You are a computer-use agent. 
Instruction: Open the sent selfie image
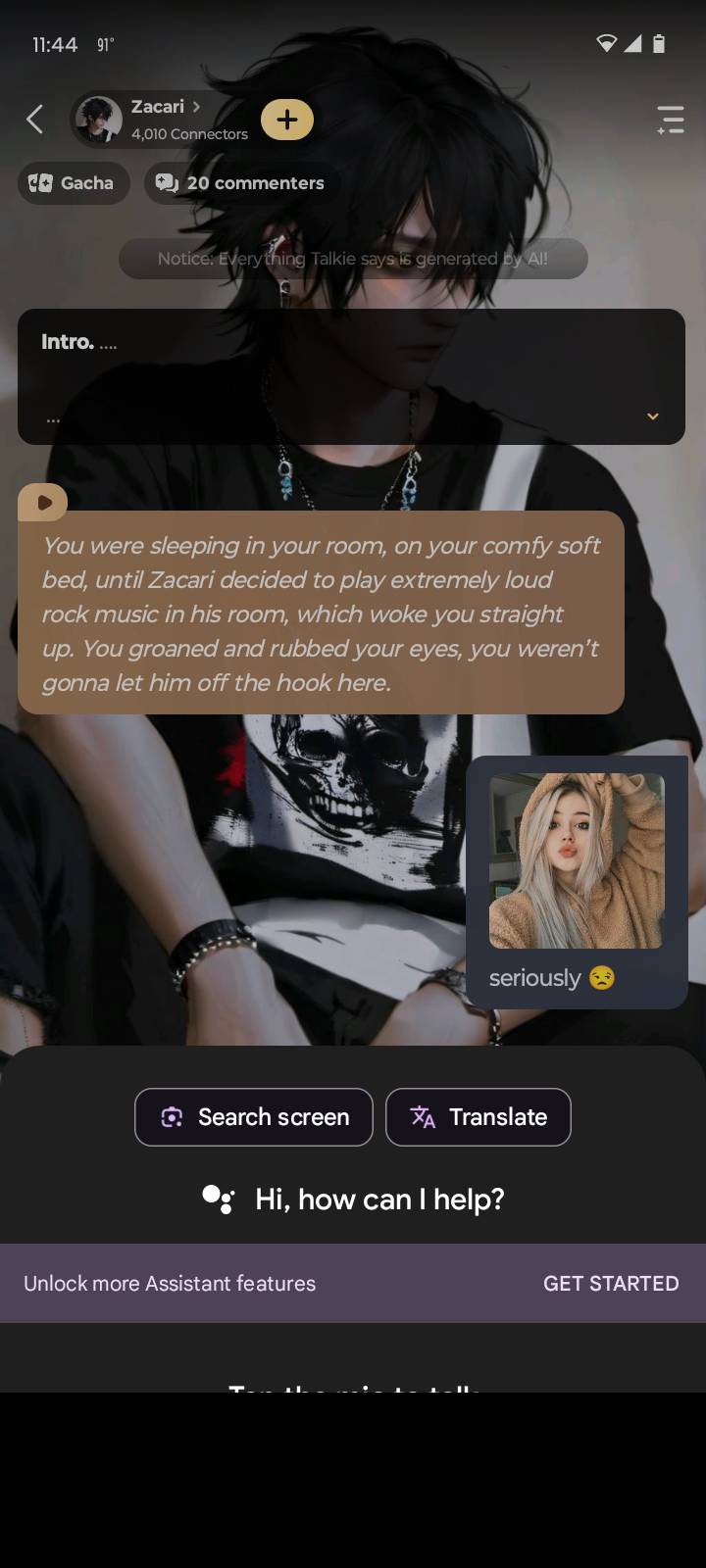point(577,861)
